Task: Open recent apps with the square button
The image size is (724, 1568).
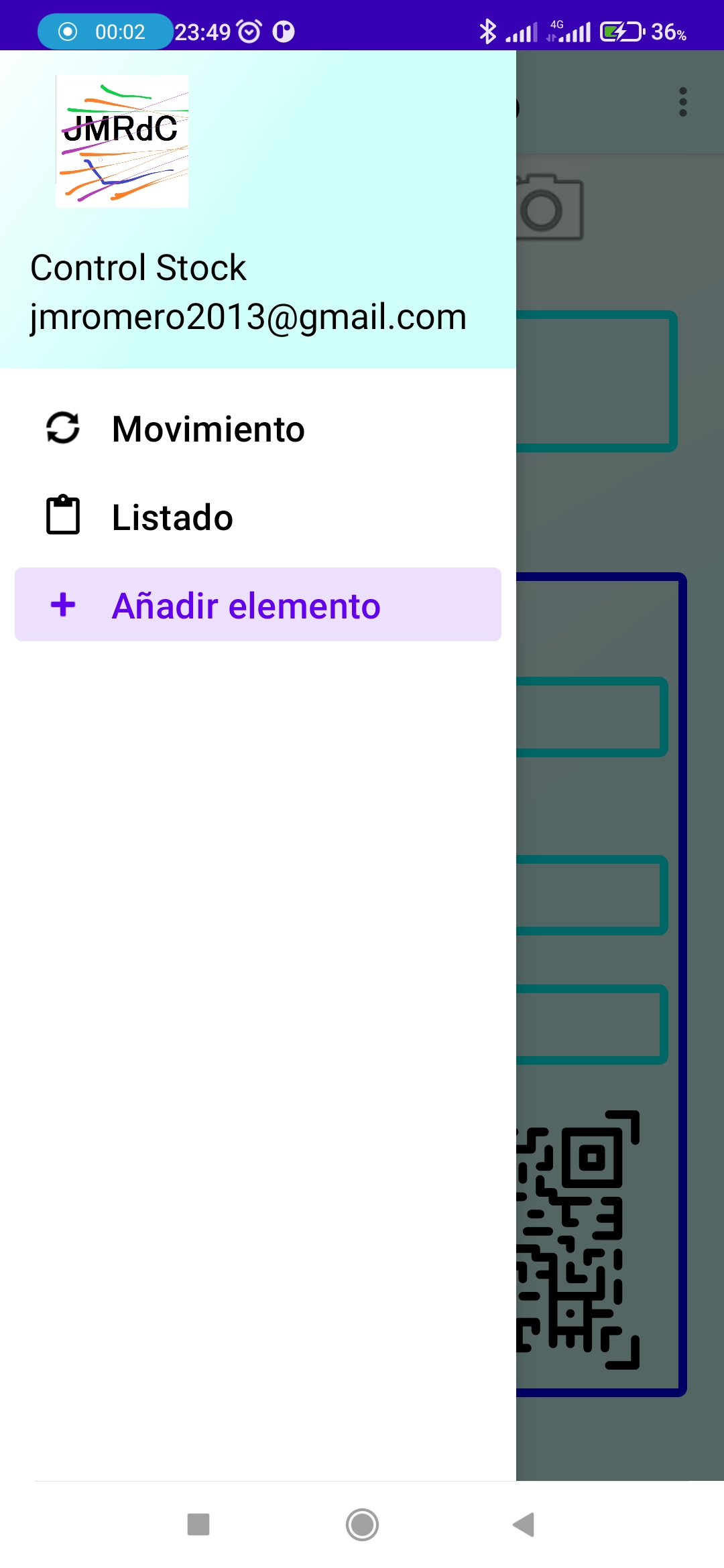Action: tap(198, 1524)
